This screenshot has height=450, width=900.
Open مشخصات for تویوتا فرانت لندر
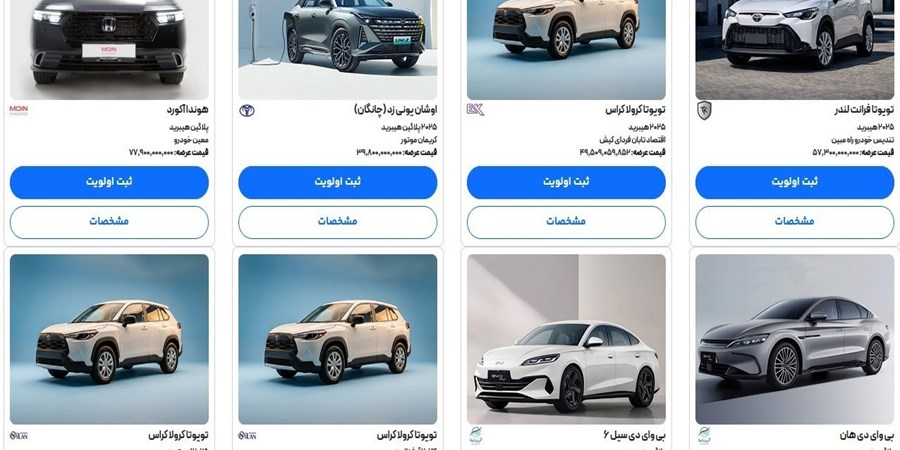tap(794, 221)
